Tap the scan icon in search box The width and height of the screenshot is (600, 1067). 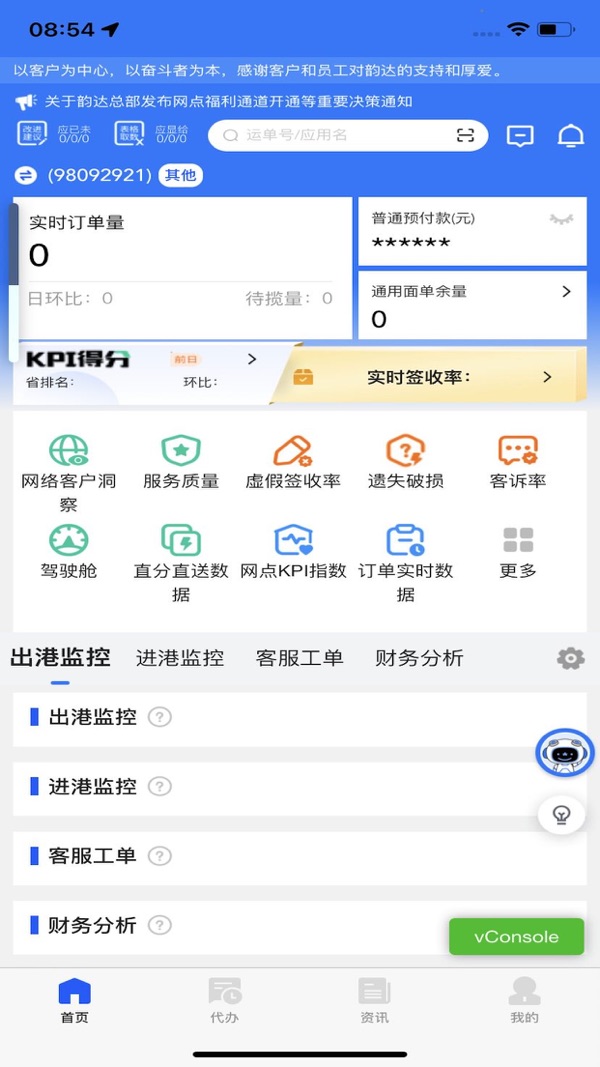465,135
